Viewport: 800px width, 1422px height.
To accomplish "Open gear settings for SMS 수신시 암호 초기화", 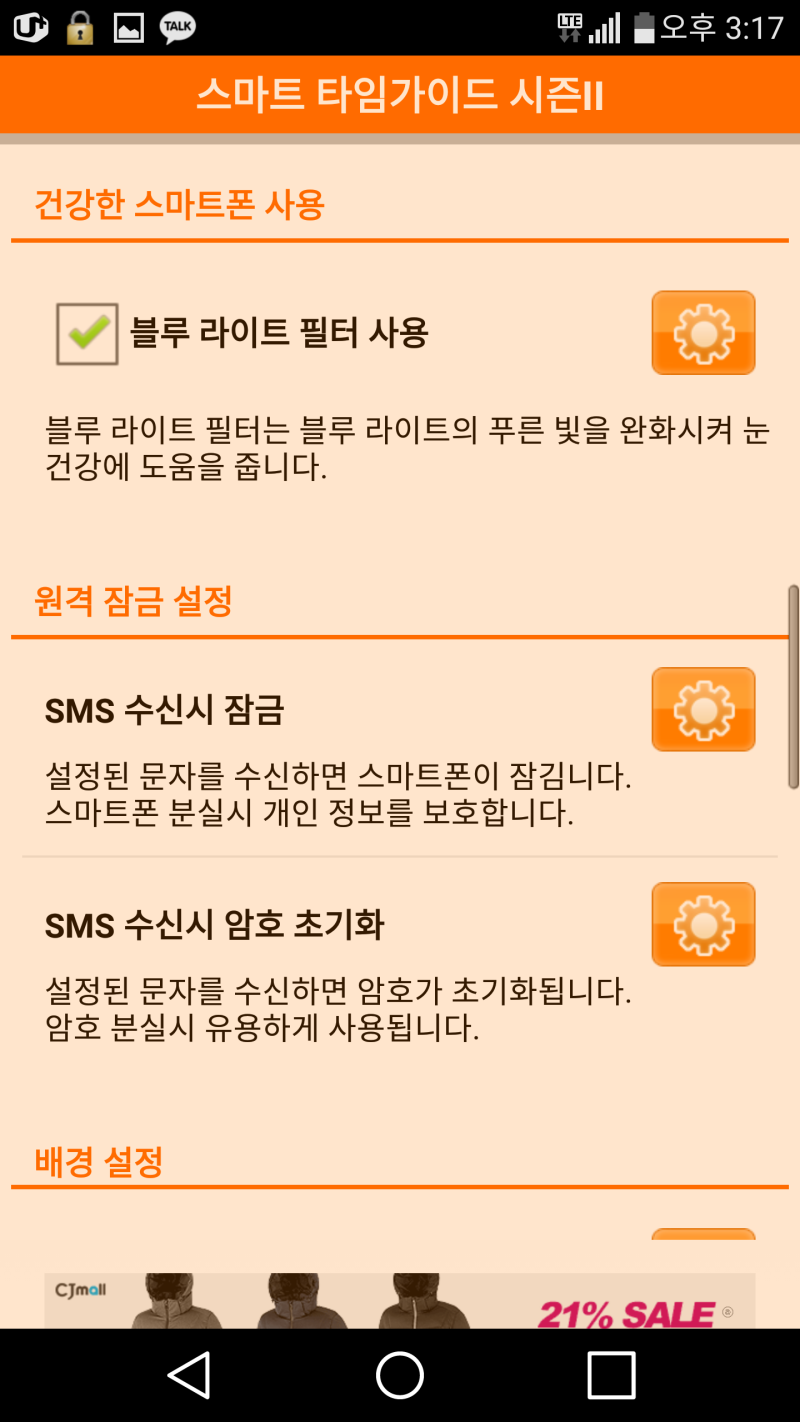I will (703, 924).
